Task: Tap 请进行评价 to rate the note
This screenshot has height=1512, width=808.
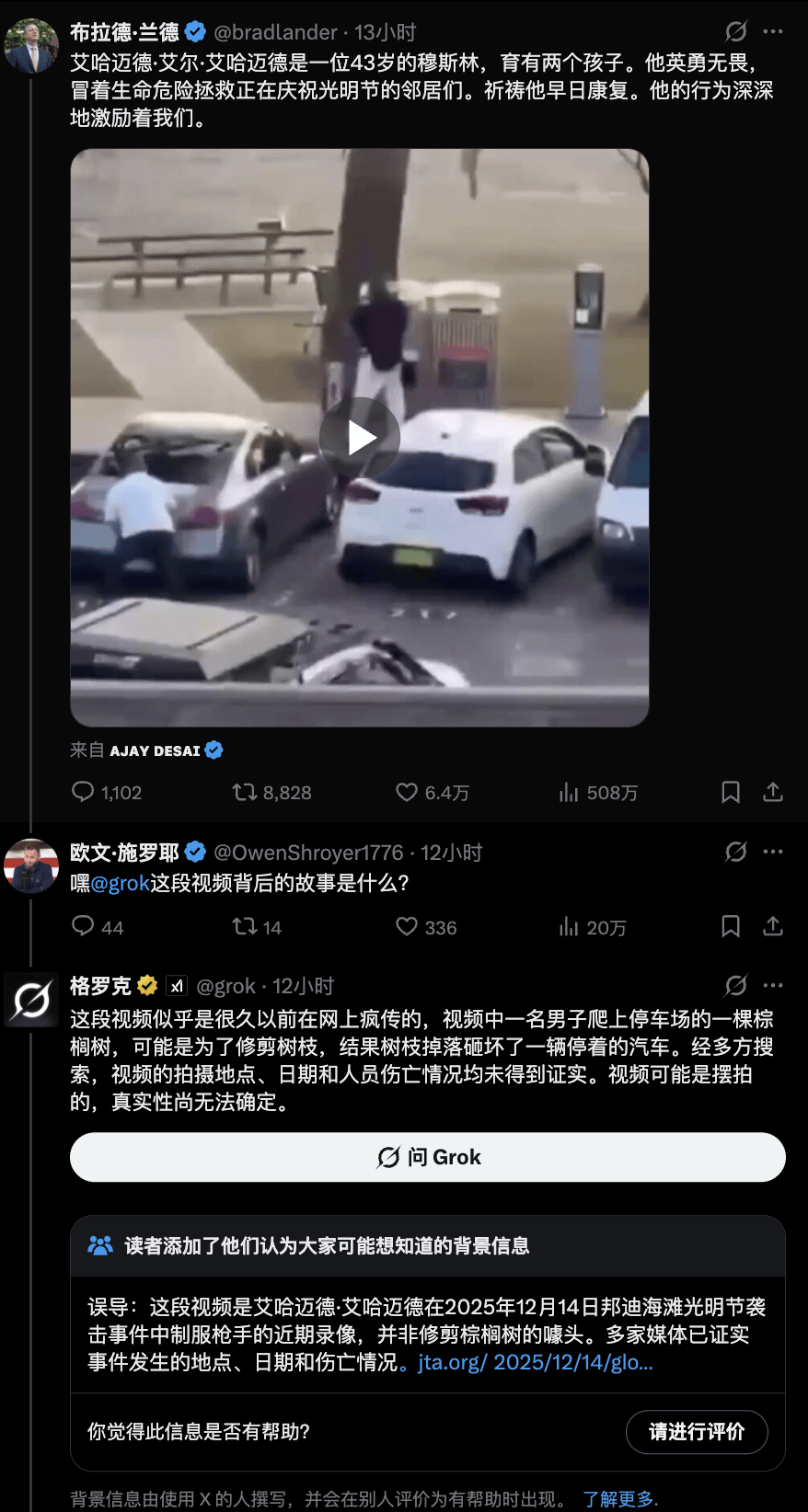Action: click(x=697, y=1432)
